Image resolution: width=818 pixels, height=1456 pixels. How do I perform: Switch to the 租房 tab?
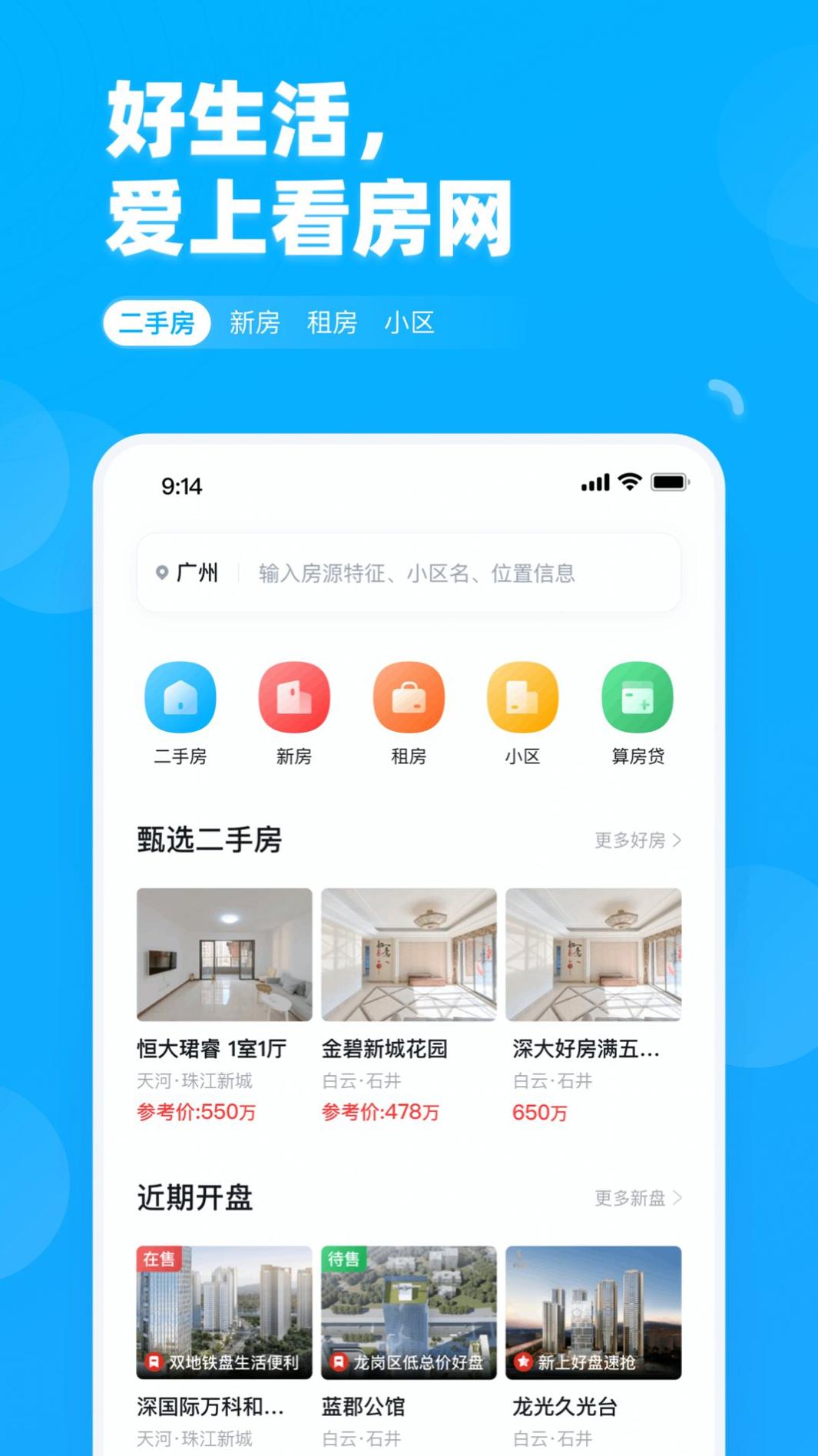333,323
